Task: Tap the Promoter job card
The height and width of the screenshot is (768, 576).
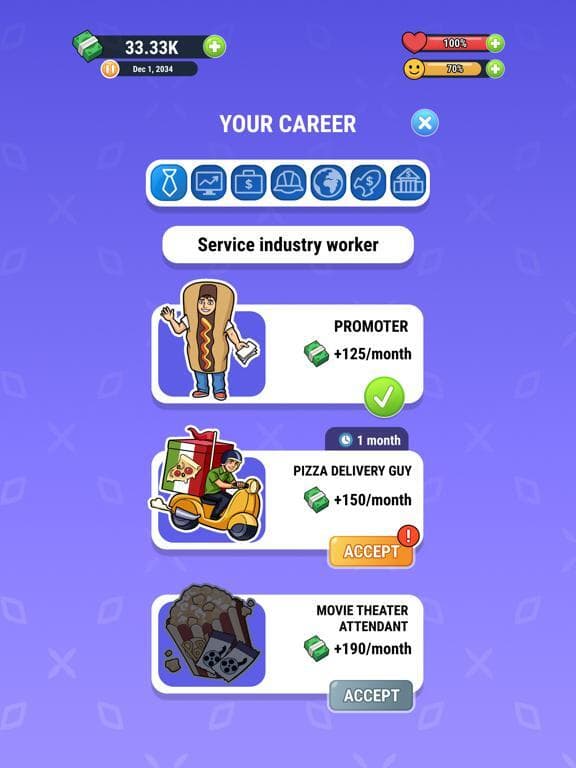Action: click(287, 354)
